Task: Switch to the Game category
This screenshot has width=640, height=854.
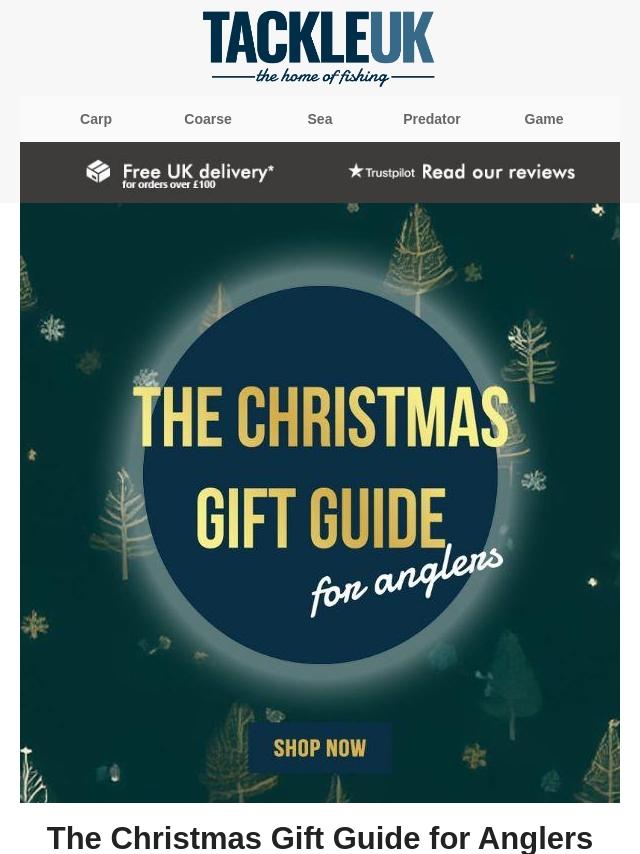Action: (x=544, y=119)
